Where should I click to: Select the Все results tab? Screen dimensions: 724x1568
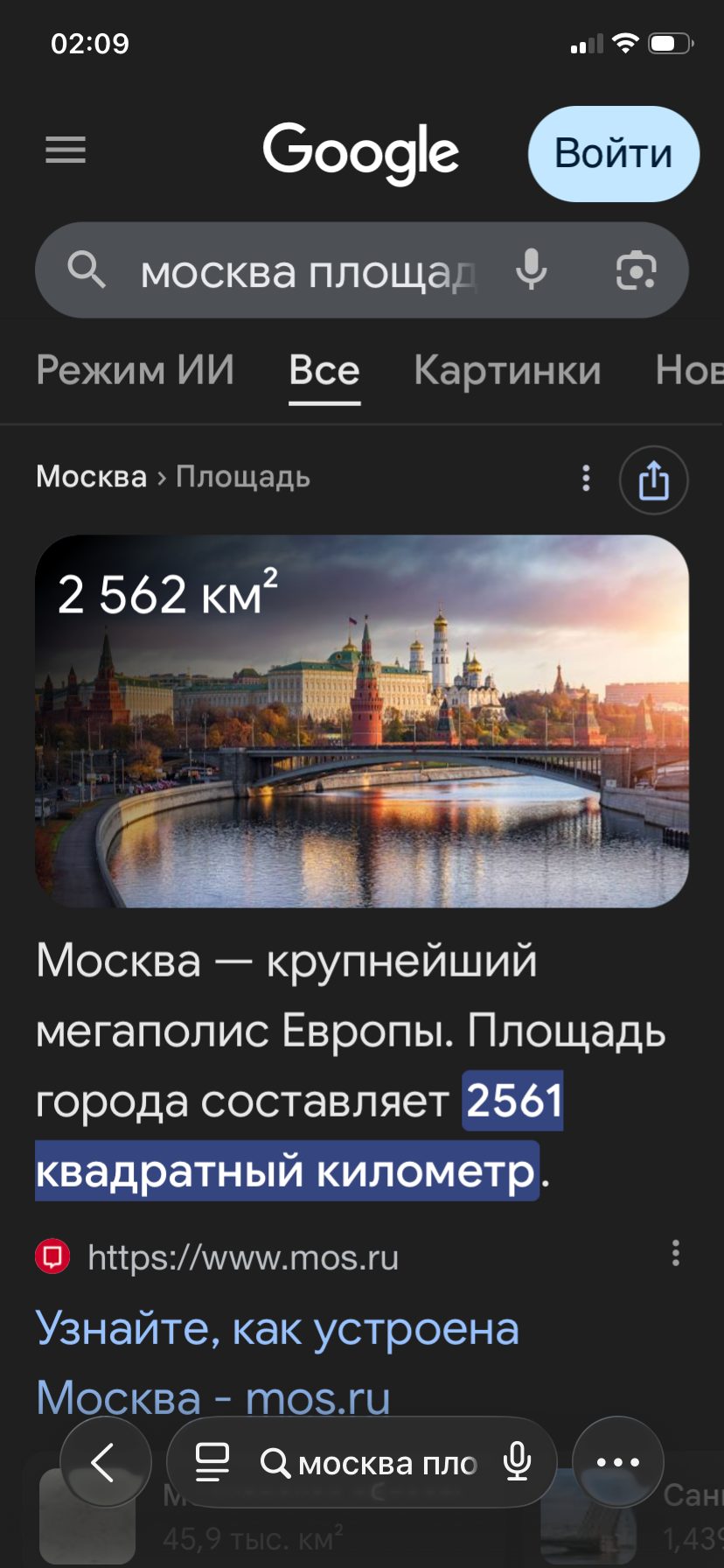(324, 371)
